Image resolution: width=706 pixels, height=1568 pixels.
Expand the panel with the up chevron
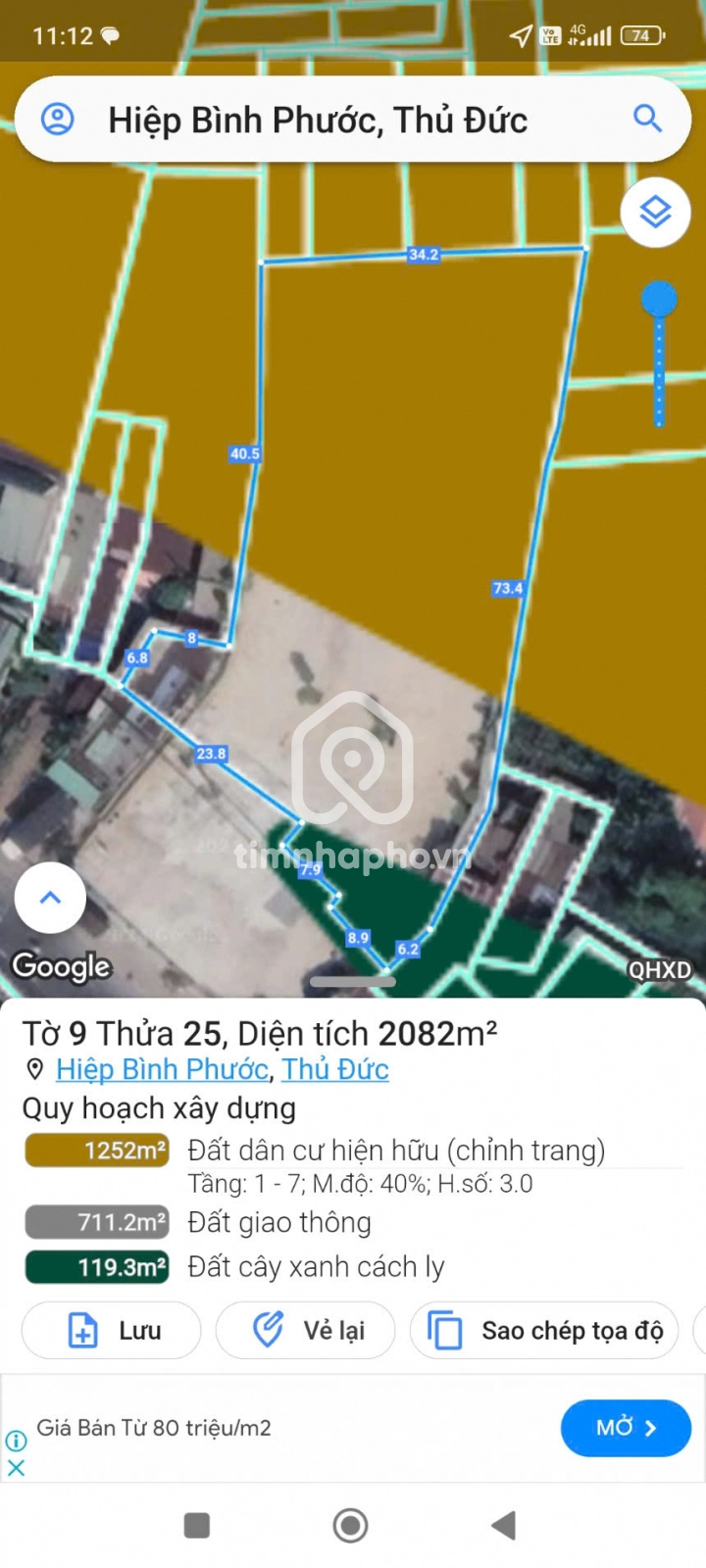[x=50, y=897]
